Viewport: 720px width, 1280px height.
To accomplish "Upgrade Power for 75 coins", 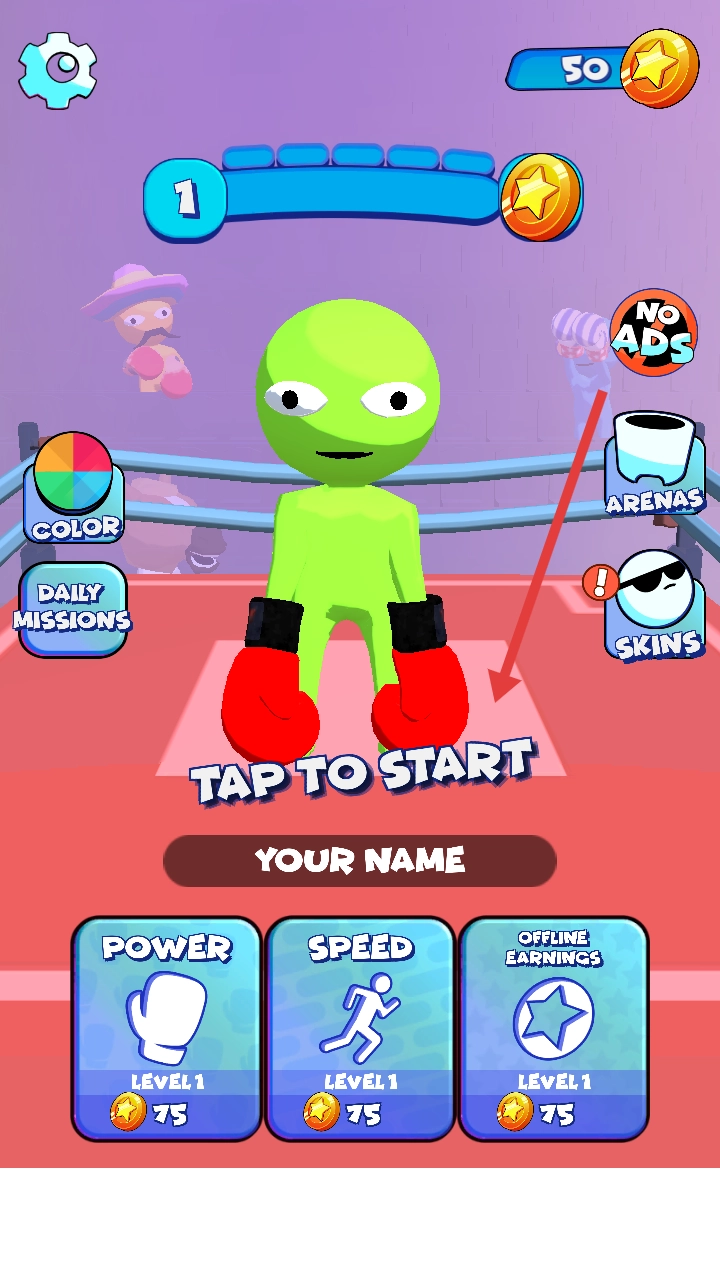I will (166, 1028).
